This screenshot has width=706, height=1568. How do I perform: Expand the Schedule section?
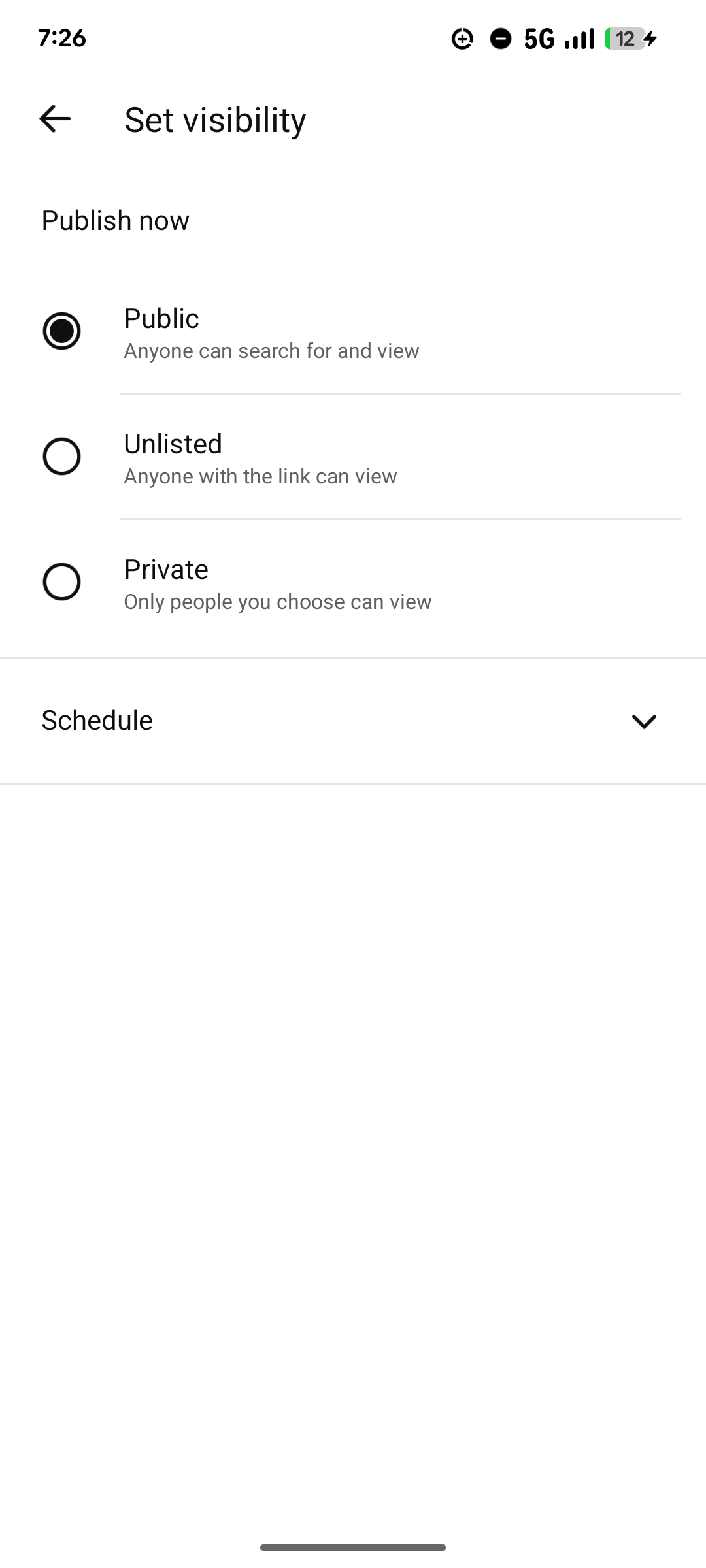[643, 721]
